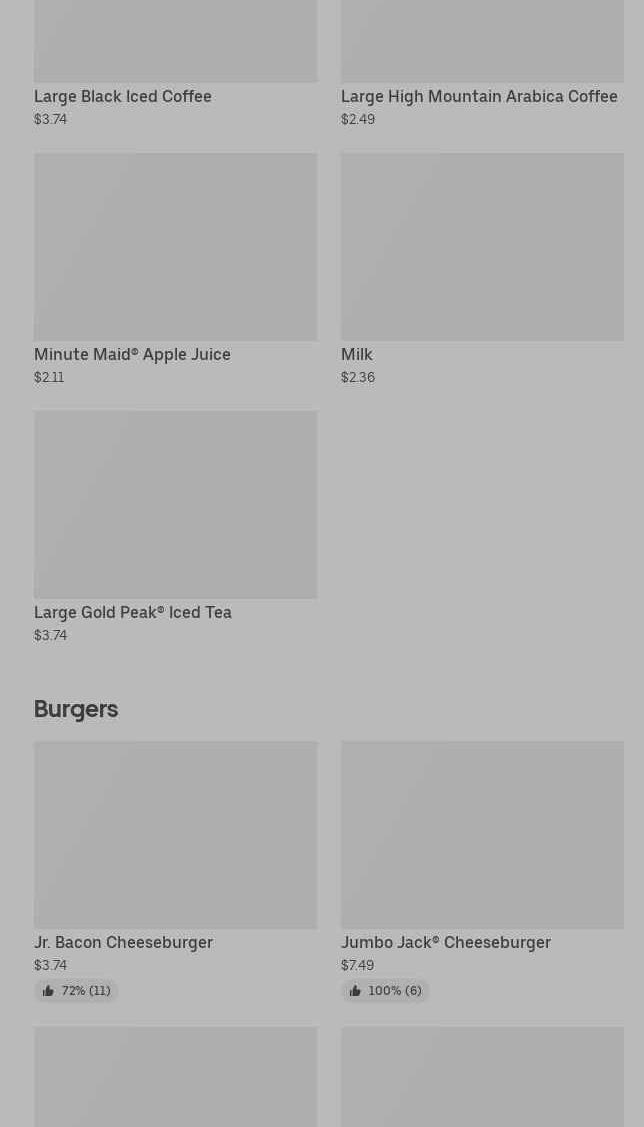Choose the Milk item
Image resolution: width=644 pixels, height=1127 pixels.
pos(482,269)
